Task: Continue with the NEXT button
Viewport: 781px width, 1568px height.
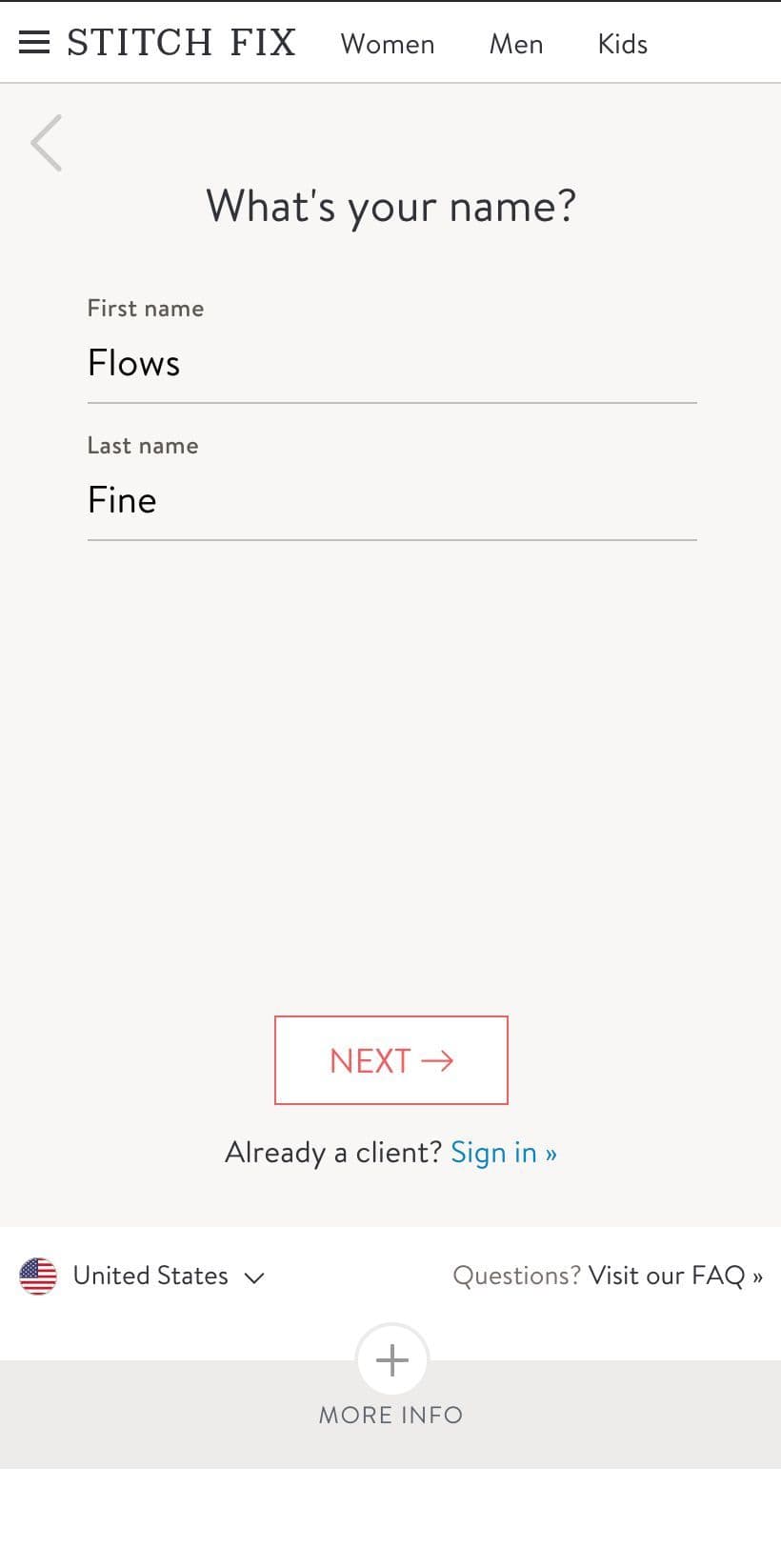Action: pyautogui.click(x=391, y=1060)
